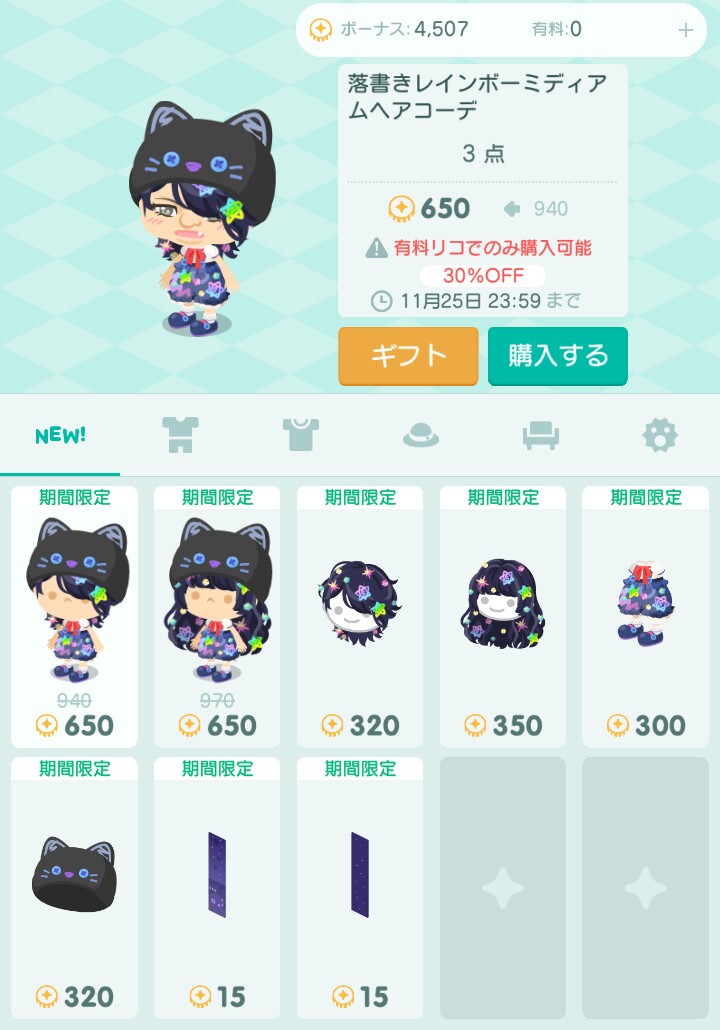Tap the ギフト button
This screenshot has width=720, height=1030.
coord(408,355)
